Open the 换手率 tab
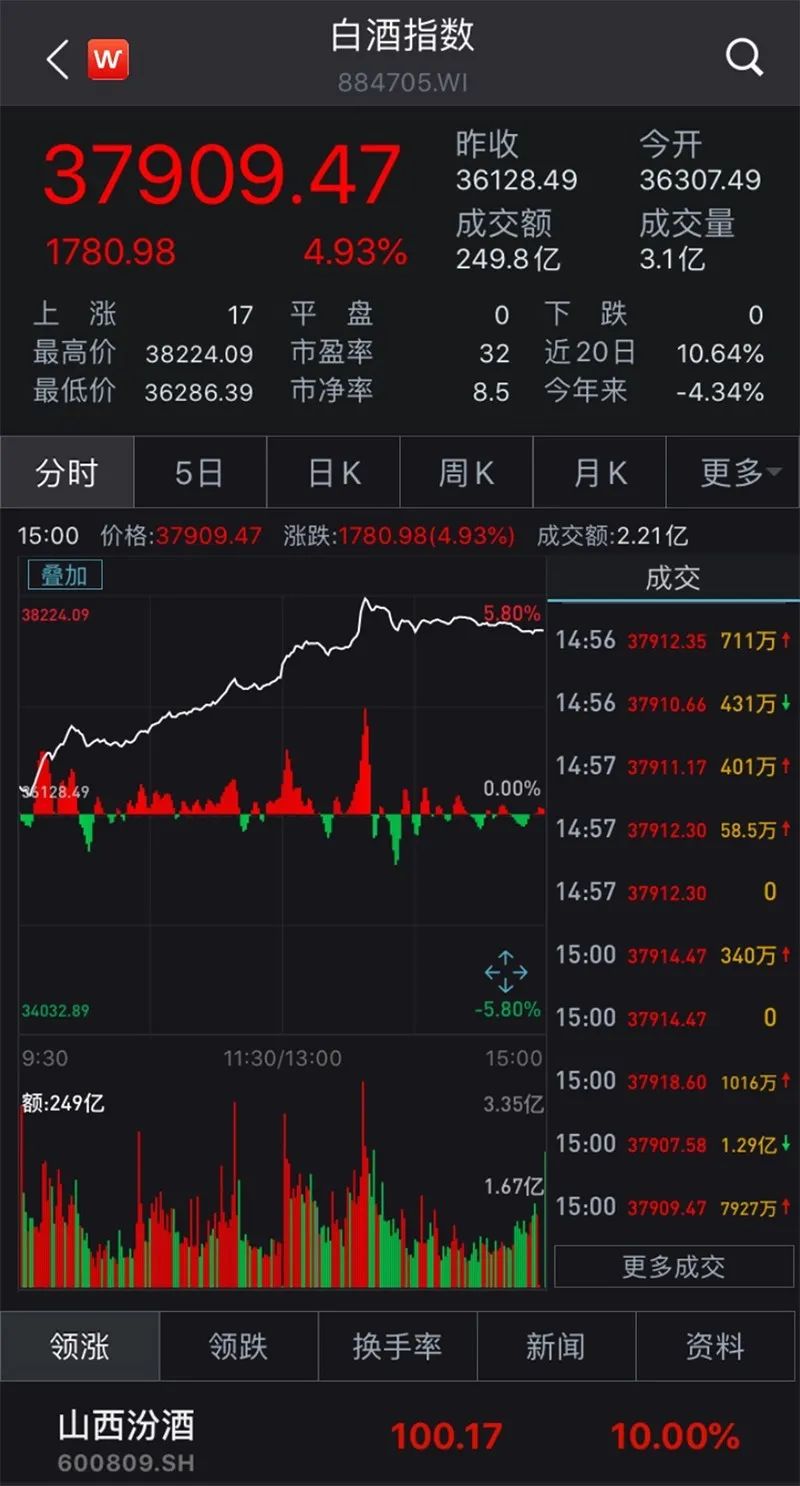 pyautogui.click(x=397, y=1346)
